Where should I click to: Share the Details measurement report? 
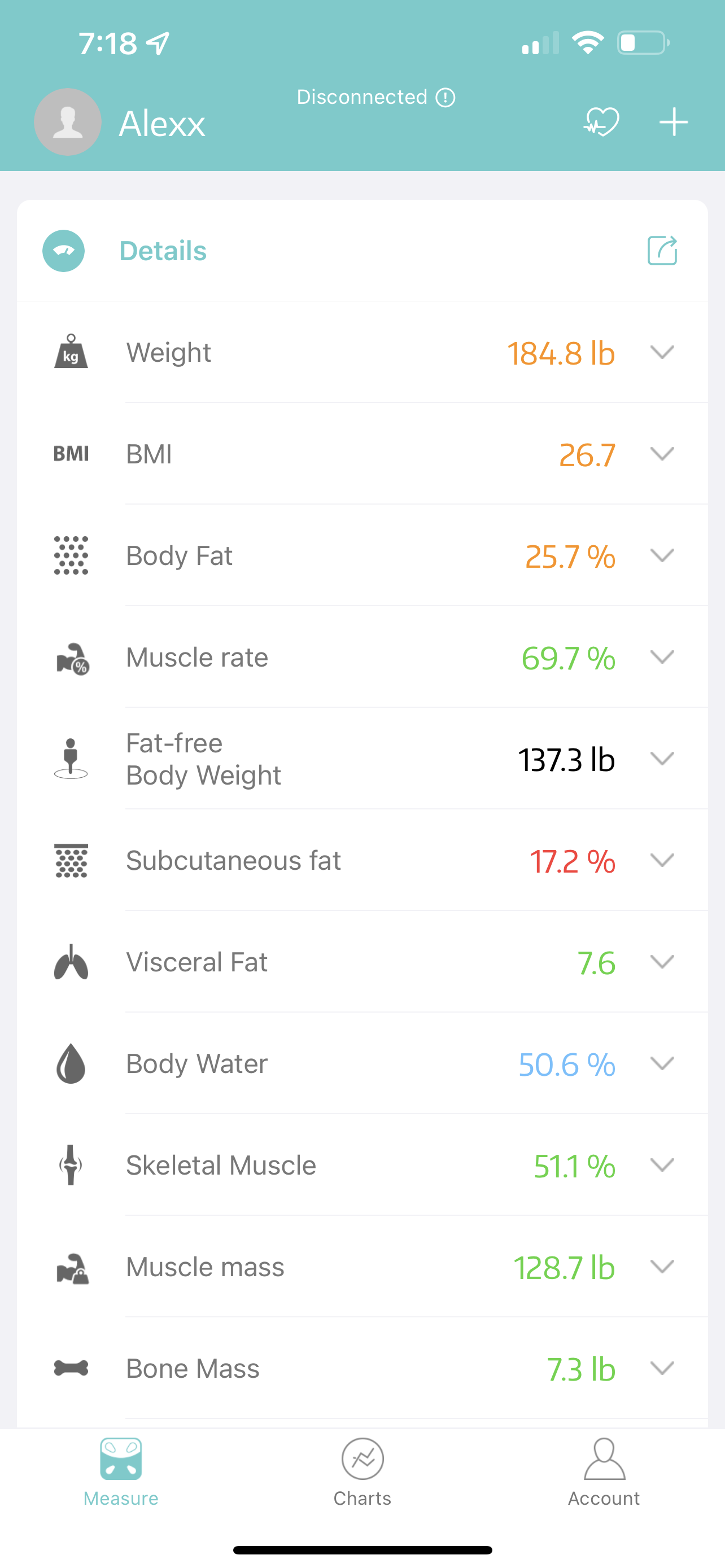[662, 250]
